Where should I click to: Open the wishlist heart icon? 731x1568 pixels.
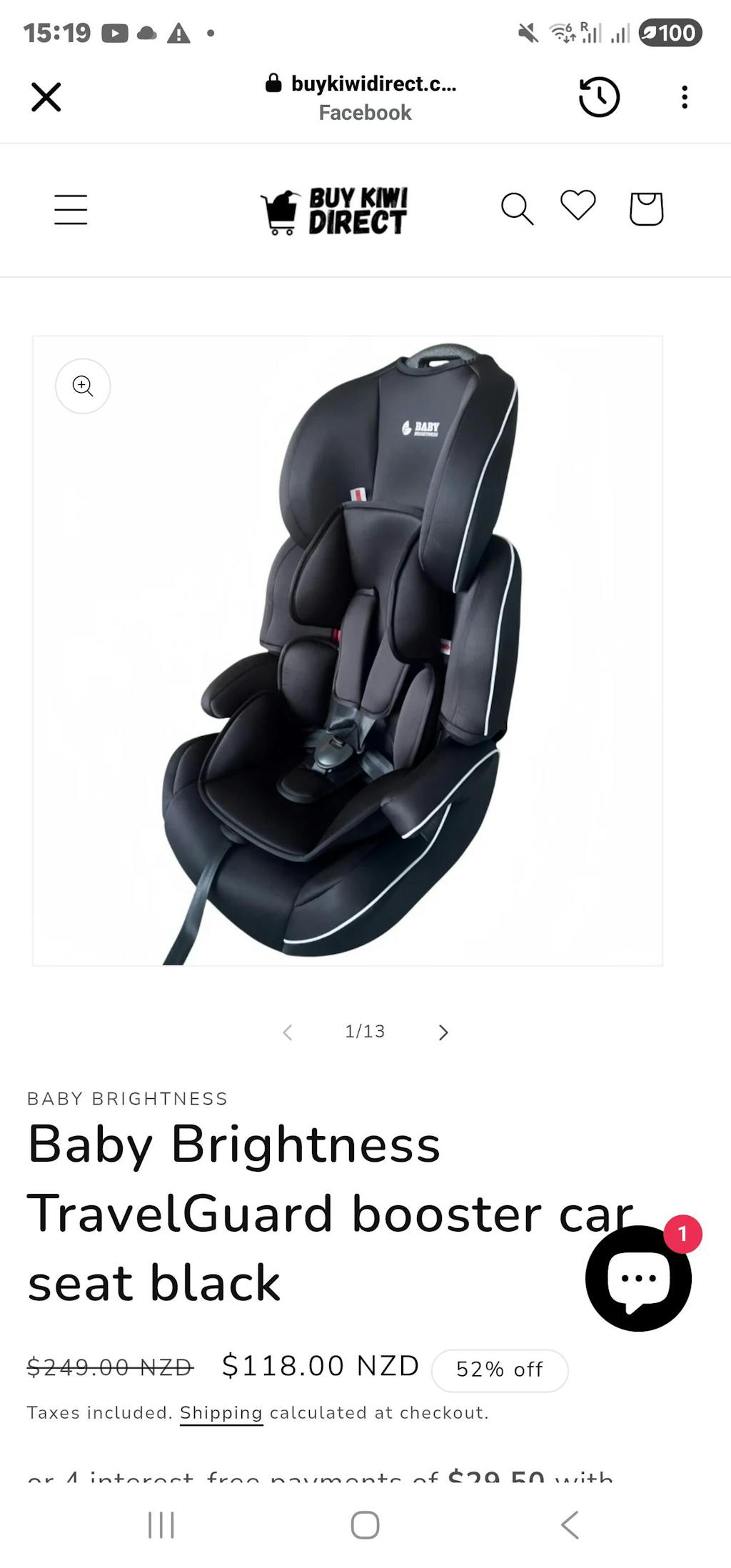tap(578, 206)
